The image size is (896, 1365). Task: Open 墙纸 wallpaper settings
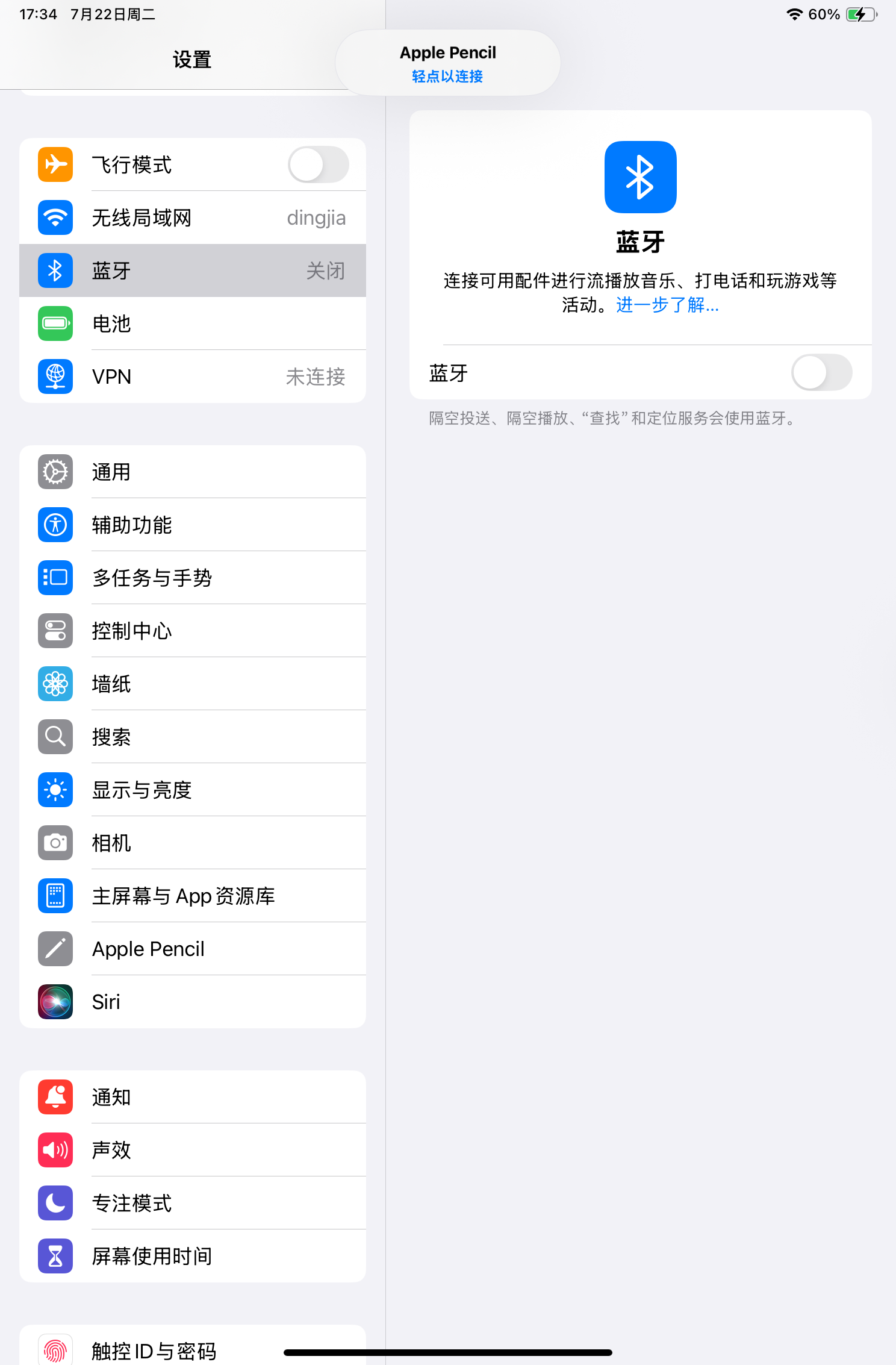[x=193, y=684]
